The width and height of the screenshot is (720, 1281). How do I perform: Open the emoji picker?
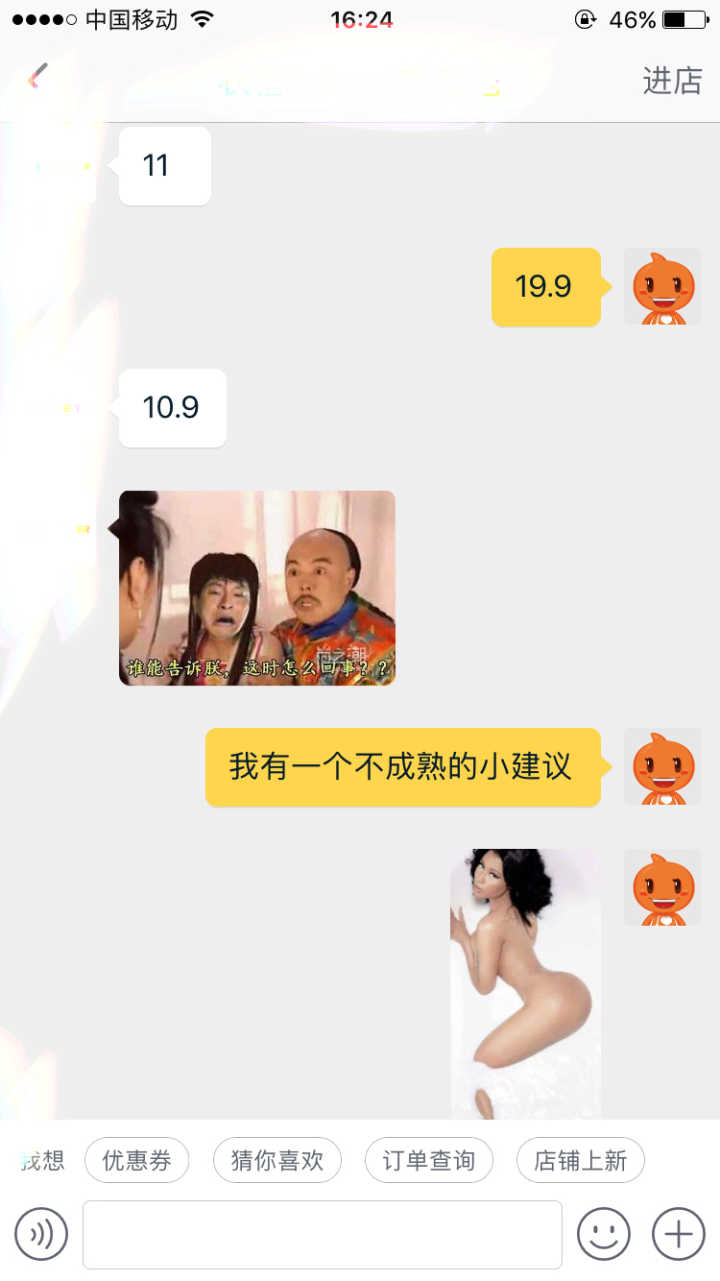[603, 1234]
